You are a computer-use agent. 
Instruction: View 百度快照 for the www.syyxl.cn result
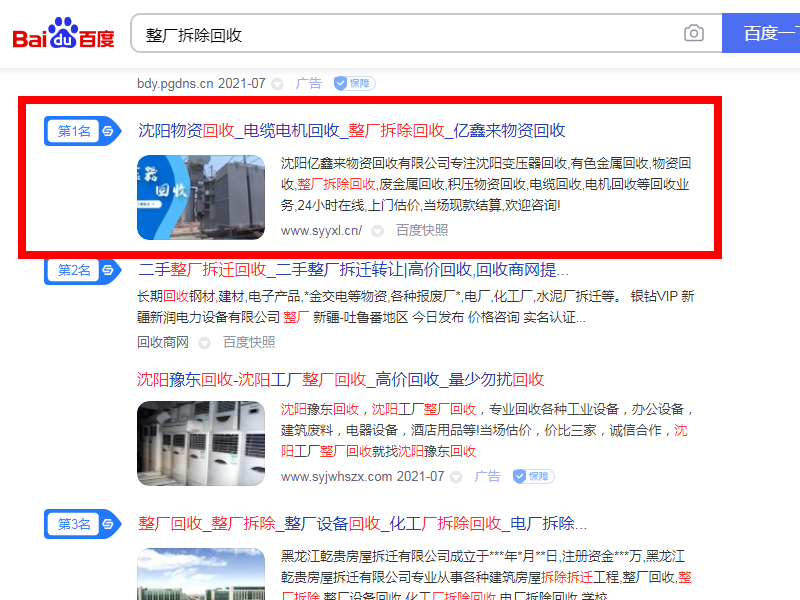(x=422, y=230)
